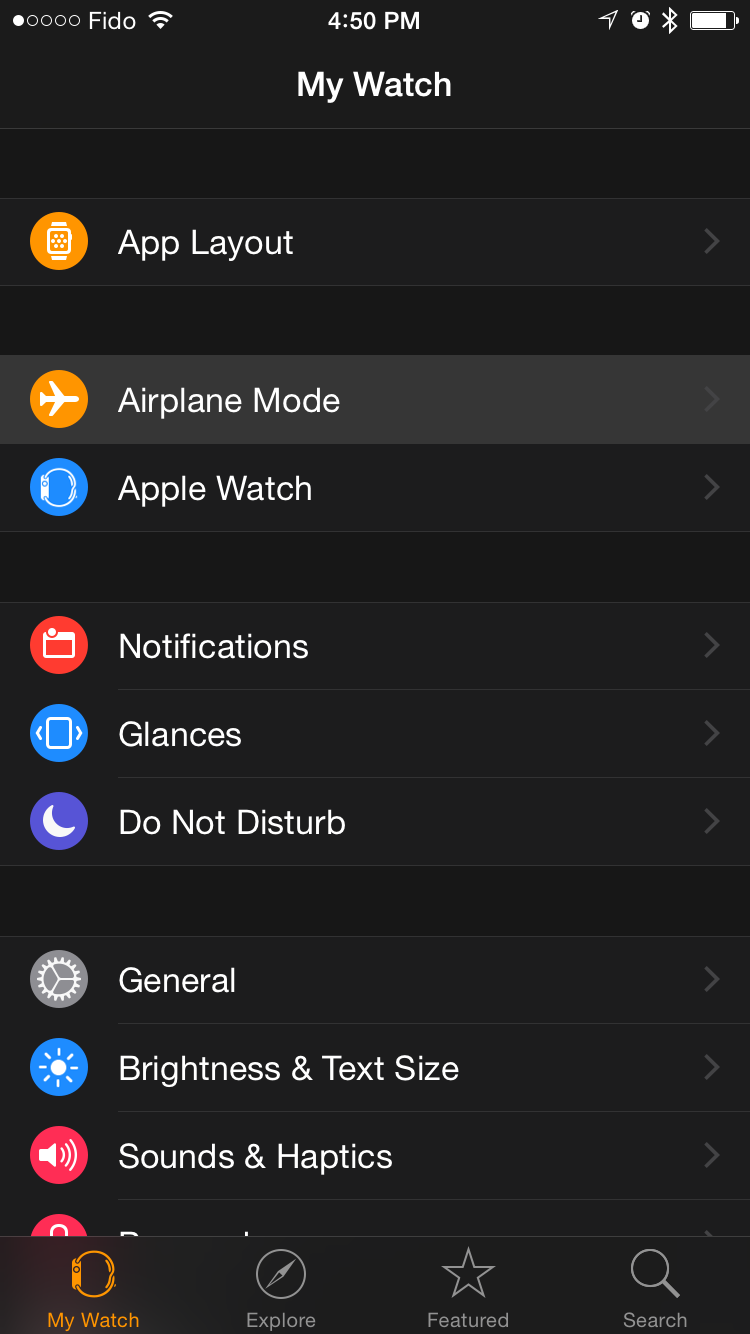Open Do Not Disturb options
The height and width of the screenshot is (1334, 750).
(374, 822)
